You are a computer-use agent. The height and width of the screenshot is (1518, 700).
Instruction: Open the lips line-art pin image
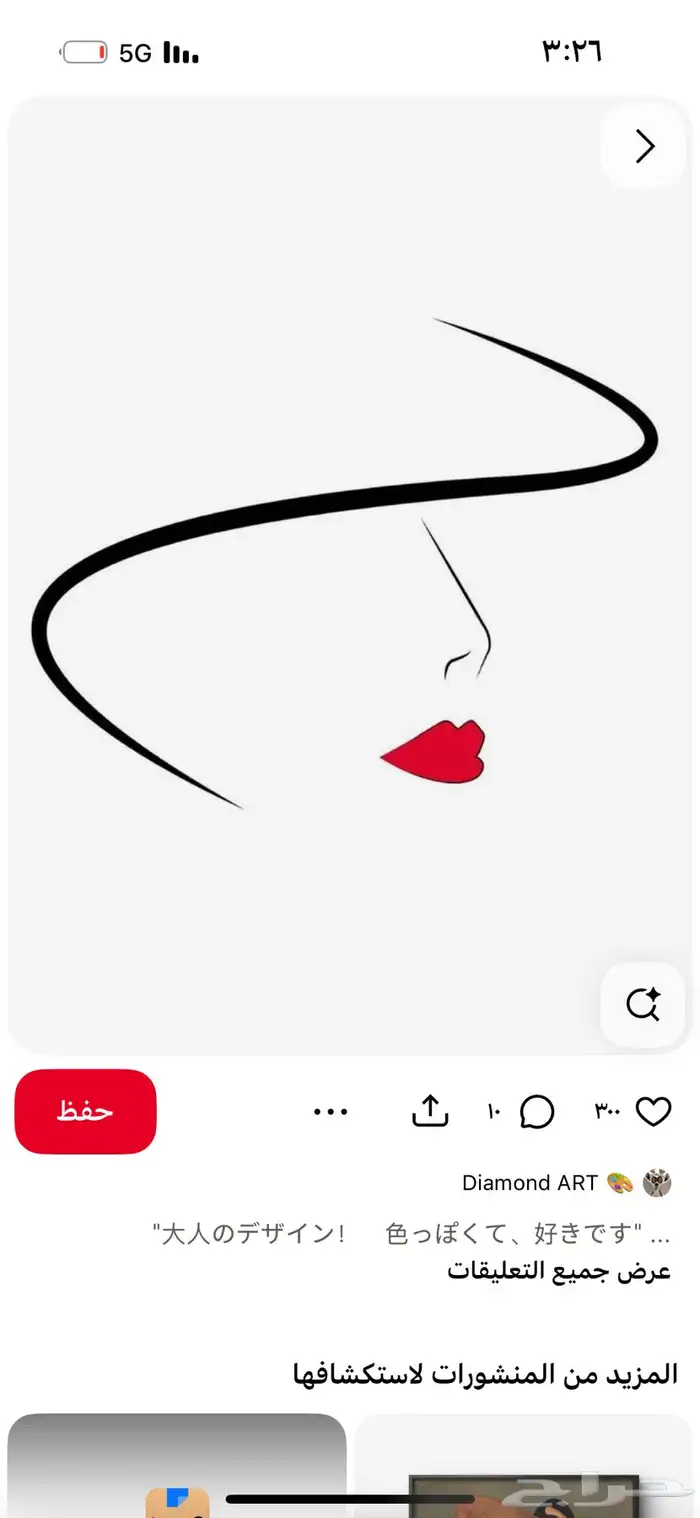[350, 575]
